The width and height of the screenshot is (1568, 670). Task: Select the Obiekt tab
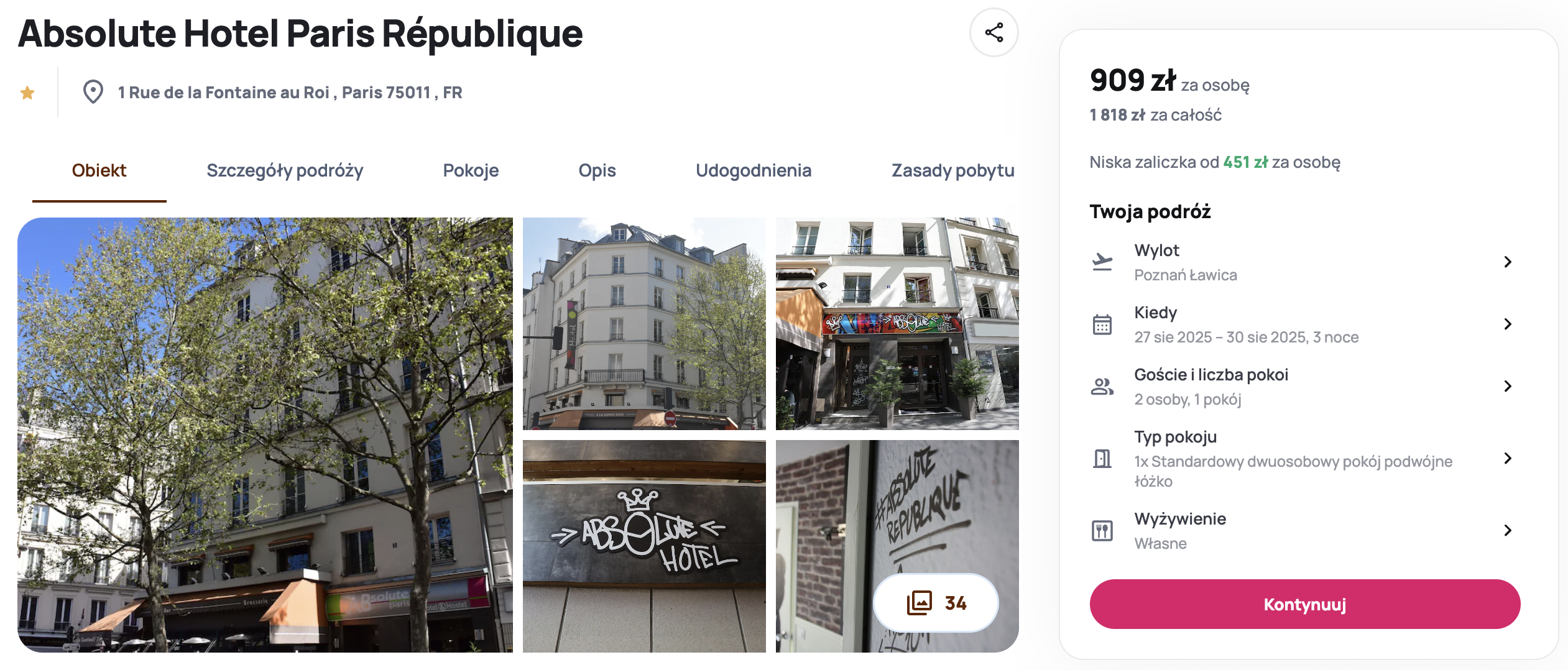click(x=99, y=170)
